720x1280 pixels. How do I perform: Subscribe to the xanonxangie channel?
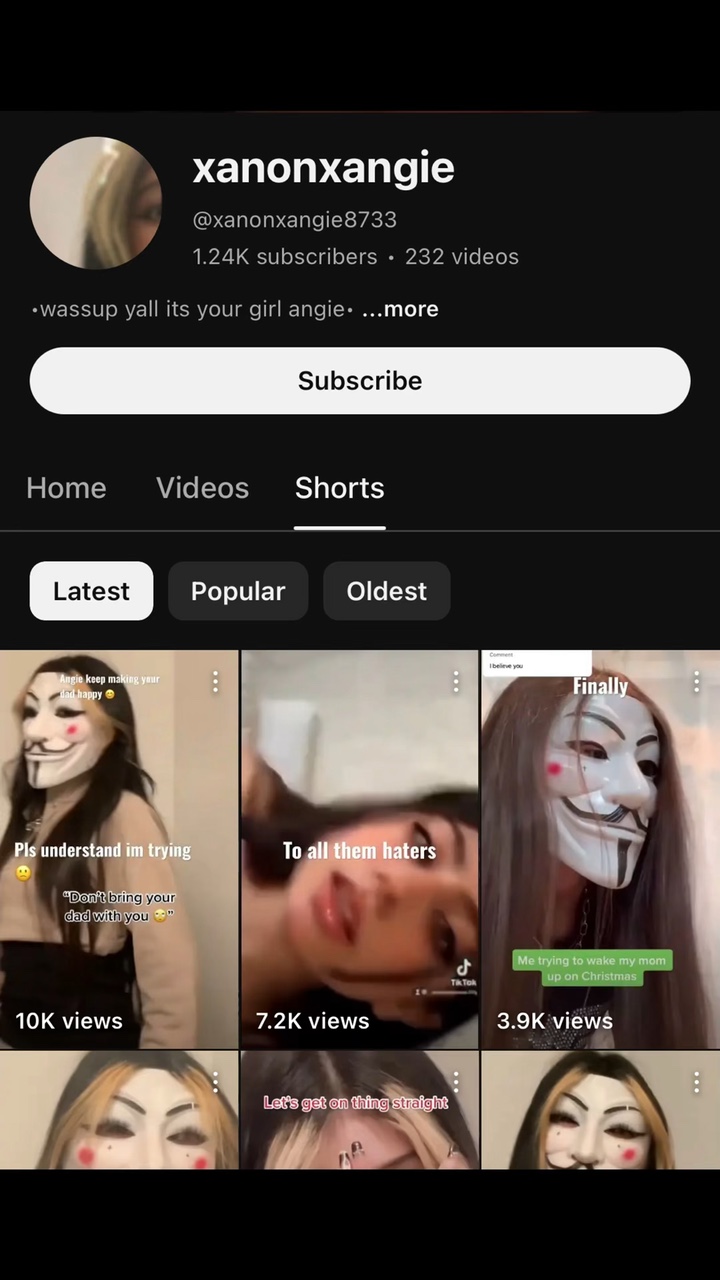tap(360, 381)
